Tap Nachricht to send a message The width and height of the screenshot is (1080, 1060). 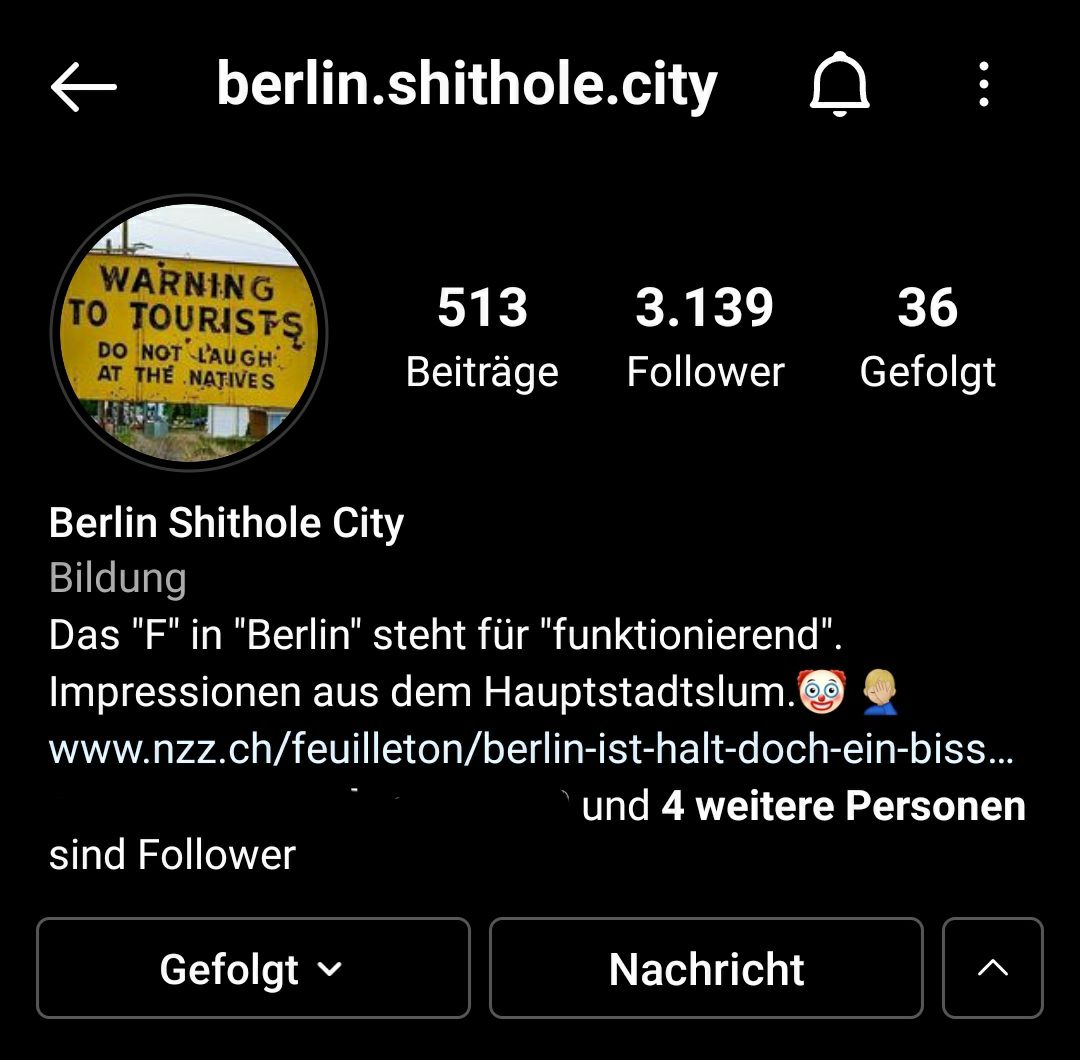click(706, 968)
